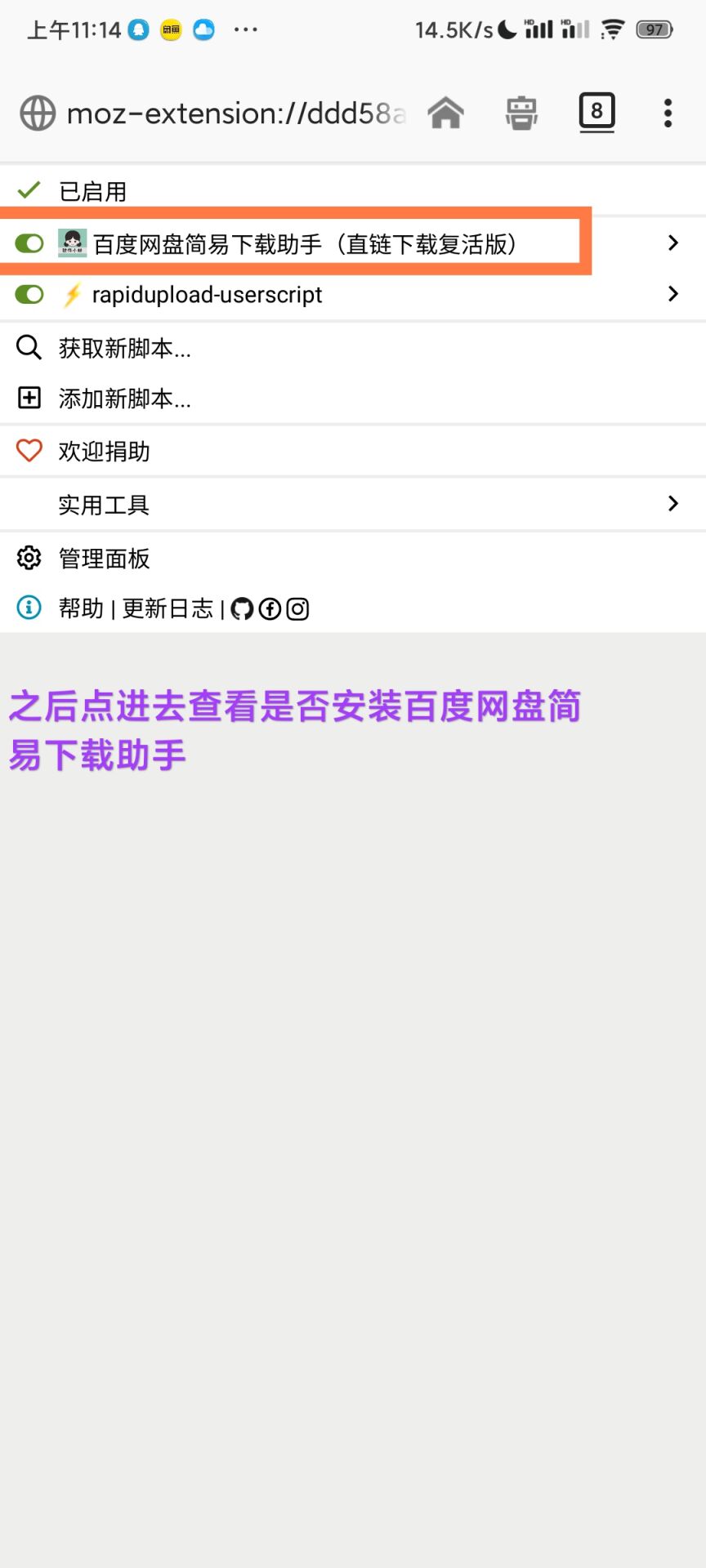View the 更新日志 changelog link
The width and height of the screenshot is (706, 1568).
168,608
